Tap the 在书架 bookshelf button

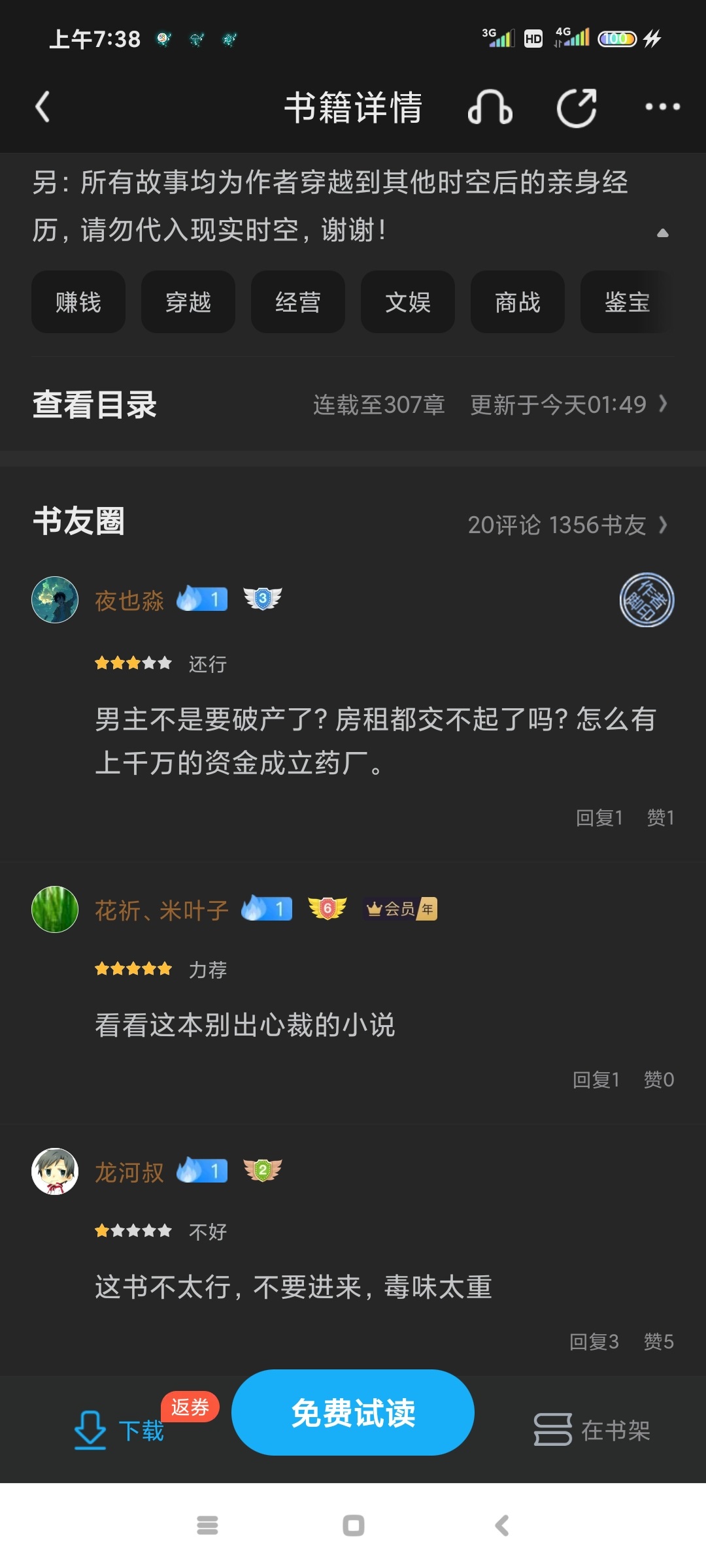(x=592, y=1430)
